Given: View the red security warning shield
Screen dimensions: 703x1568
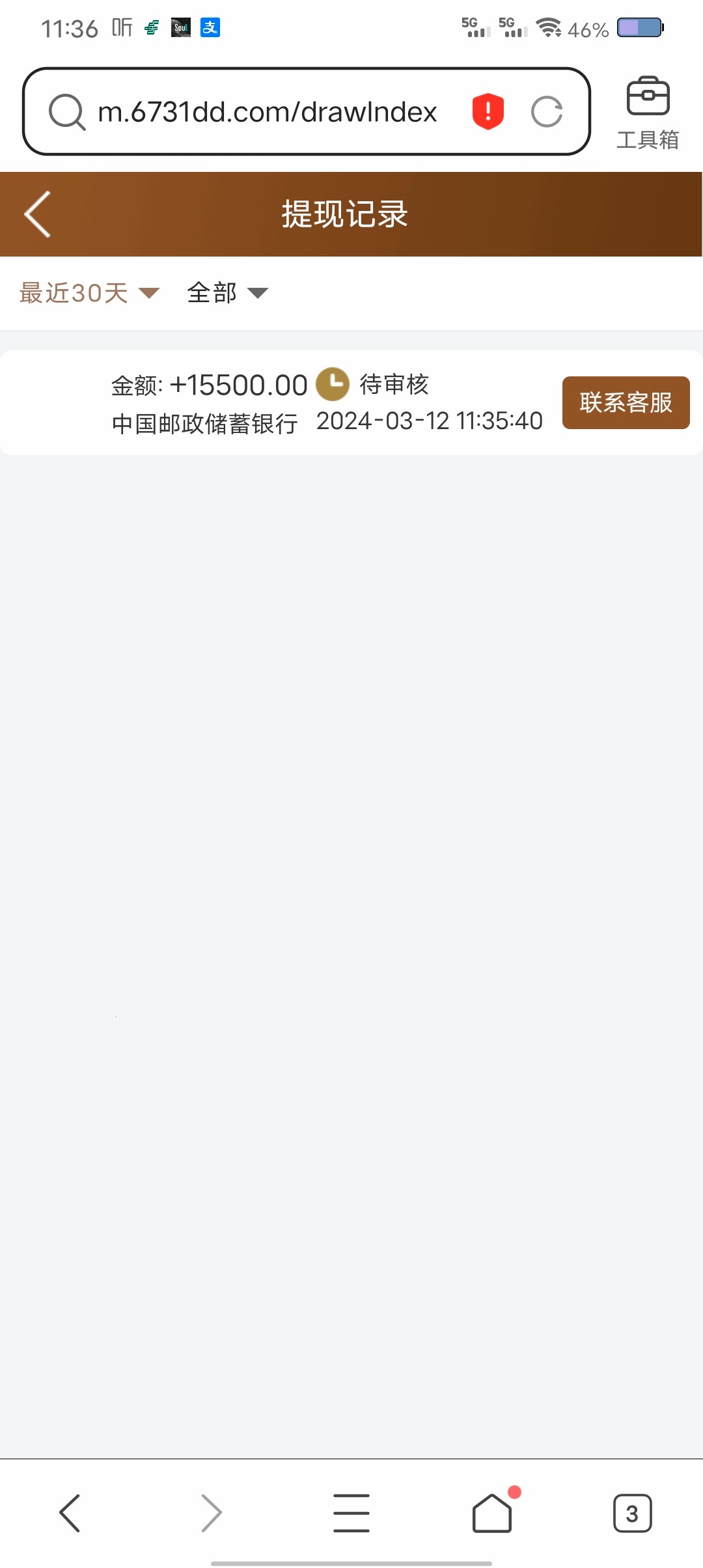Looking at the screenshot, I should click(x=488, y=111).
